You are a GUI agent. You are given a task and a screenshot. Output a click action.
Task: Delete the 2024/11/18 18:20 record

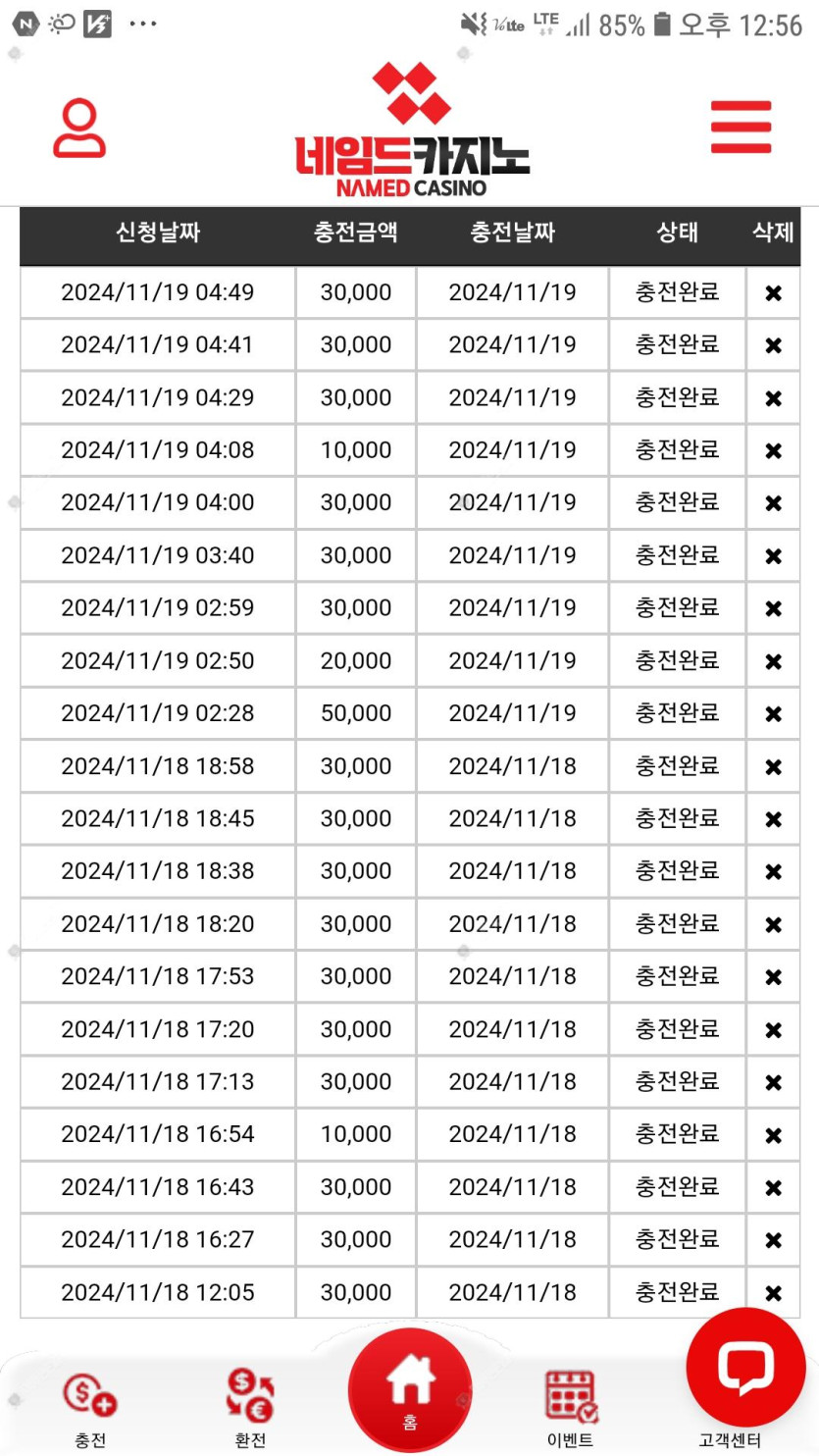click(x=773, y=925)
